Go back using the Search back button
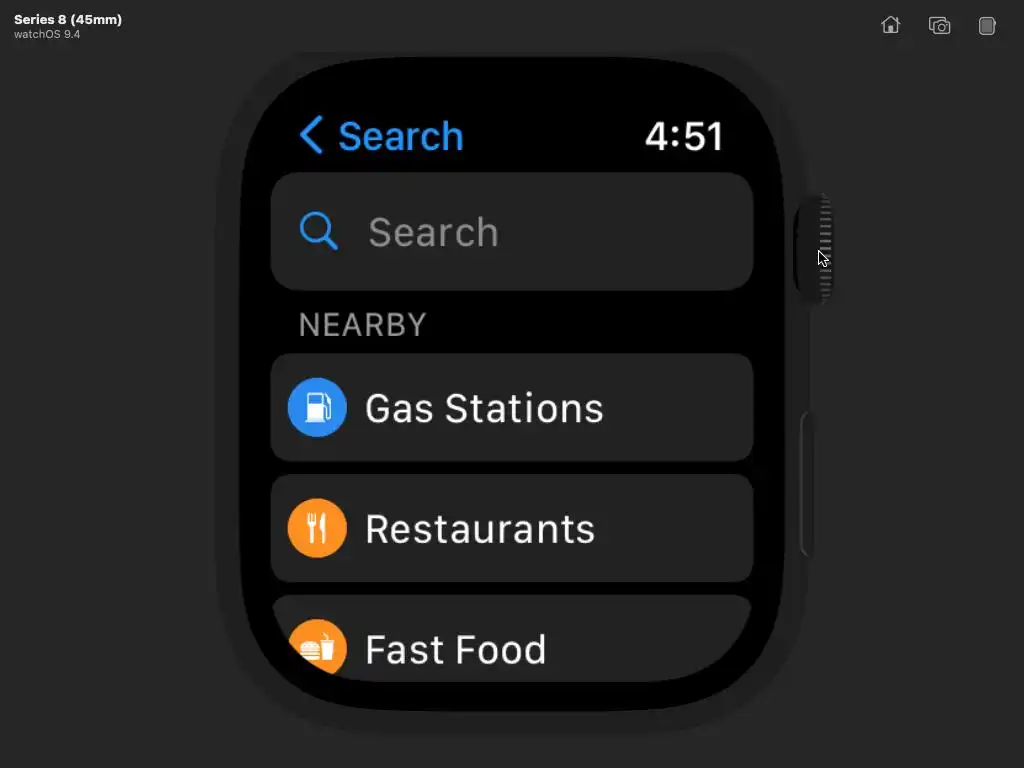The height and width of the screenshot is (768, 1024). pos(381,136)
